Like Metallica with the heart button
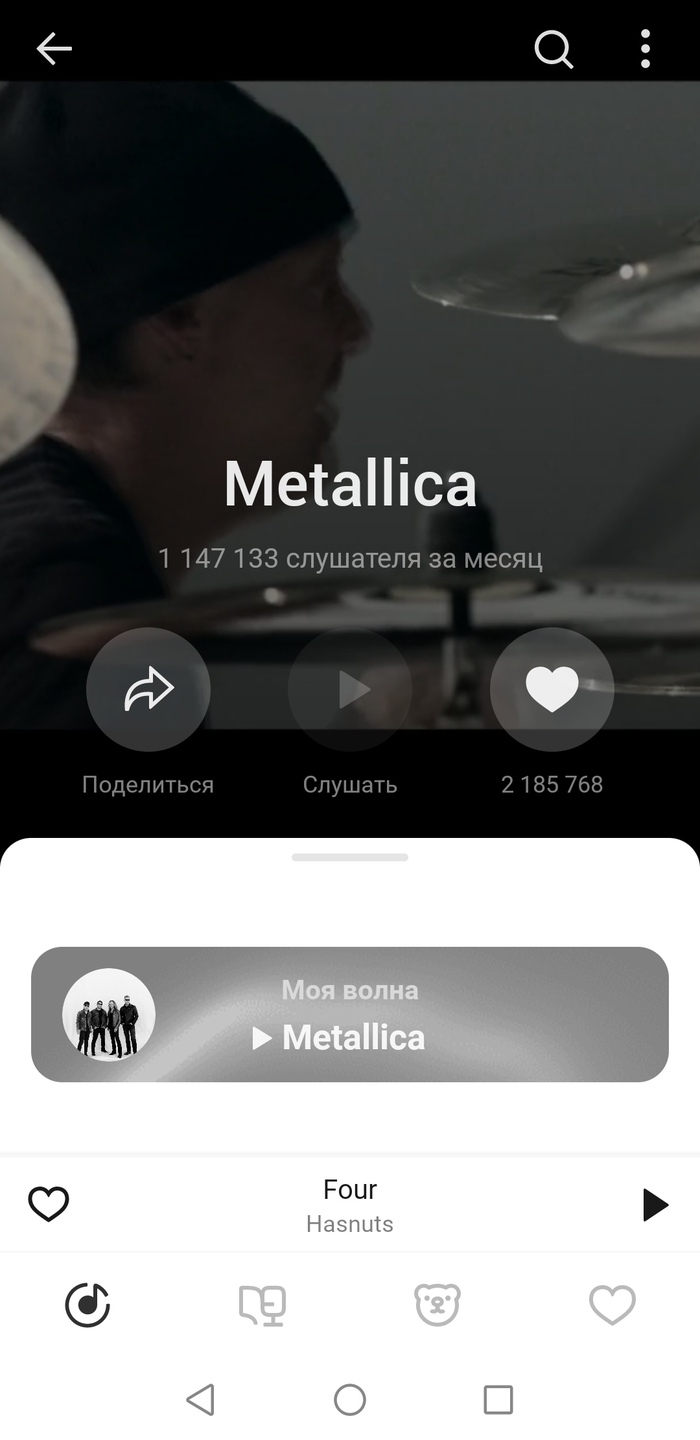This screenshot has height=1440, width=700. (x=552, y=689)
